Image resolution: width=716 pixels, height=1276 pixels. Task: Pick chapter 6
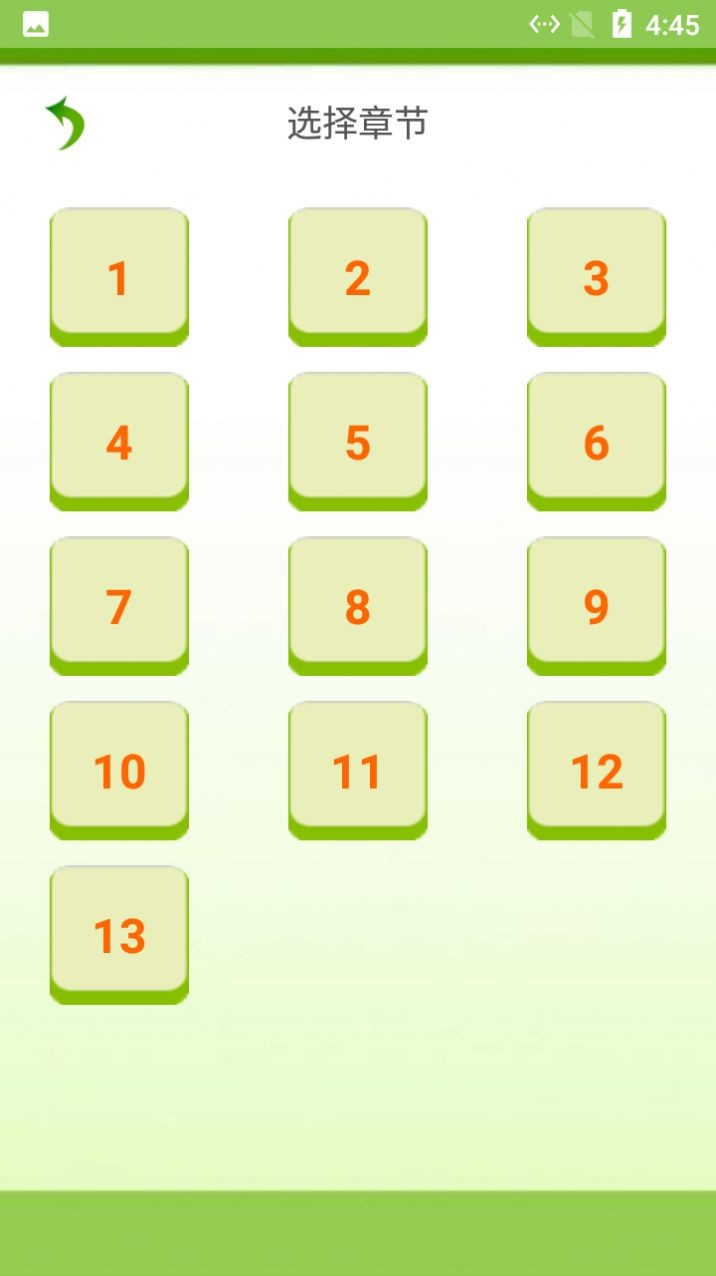596,441
